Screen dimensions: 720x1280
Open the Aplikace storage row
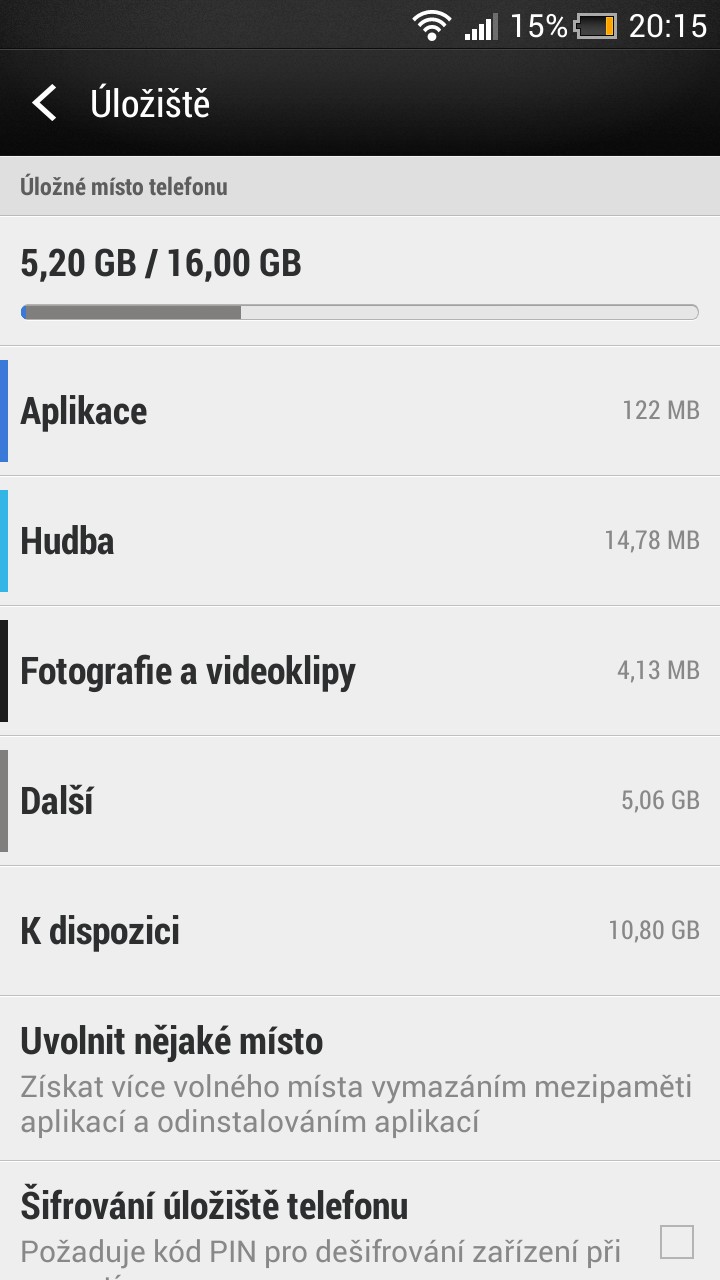pos(360,411)
